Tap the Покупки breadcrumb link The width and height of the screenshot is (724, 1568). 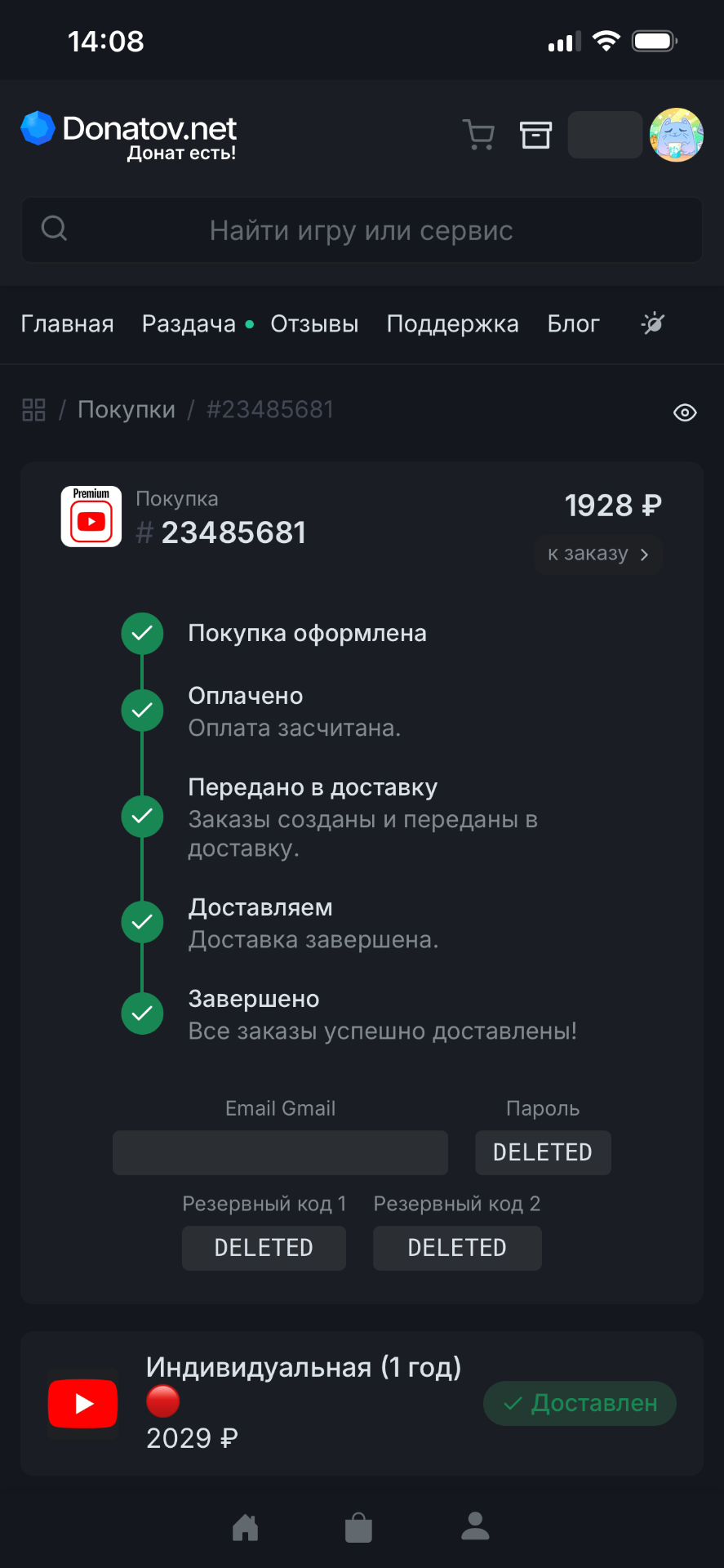coord(126,409)
